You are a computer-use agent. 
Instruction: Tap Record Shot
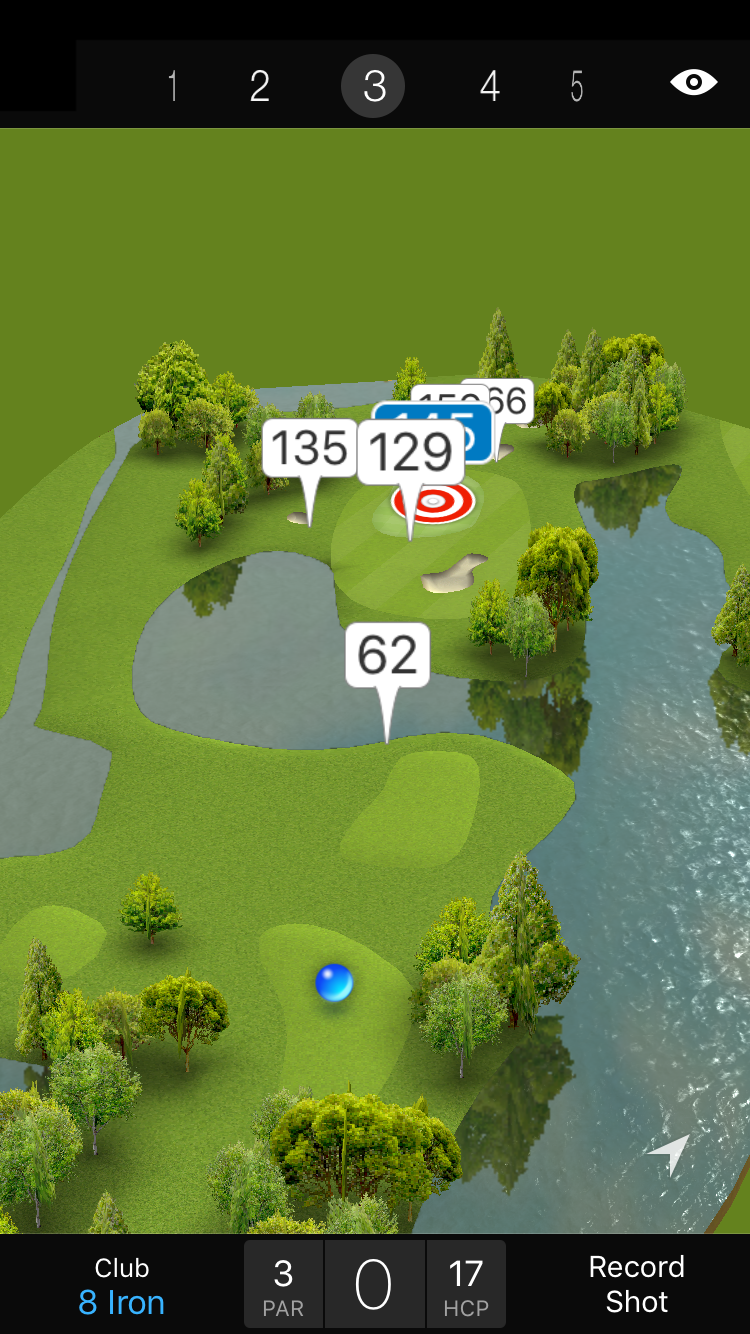coord(636,1284)
